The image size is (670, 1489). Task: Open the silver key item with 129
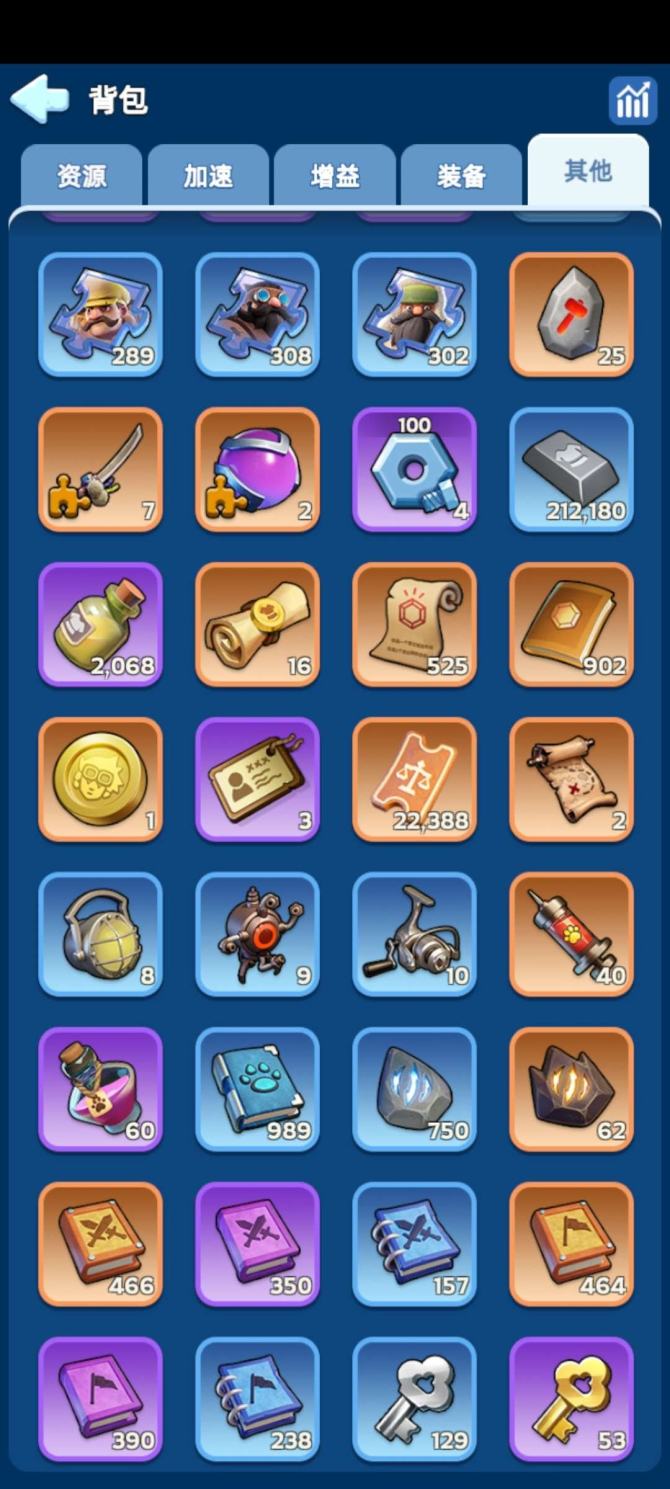414,1399
